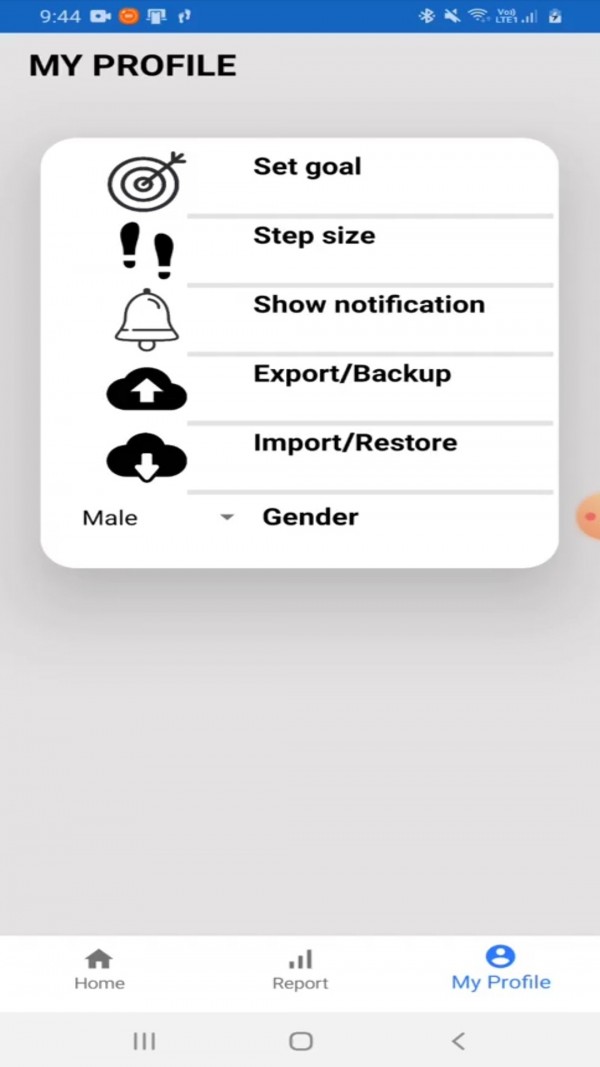Viewport: 600px width, 1067px height.
Task: Select the My Profile tab
Action: 500,969
